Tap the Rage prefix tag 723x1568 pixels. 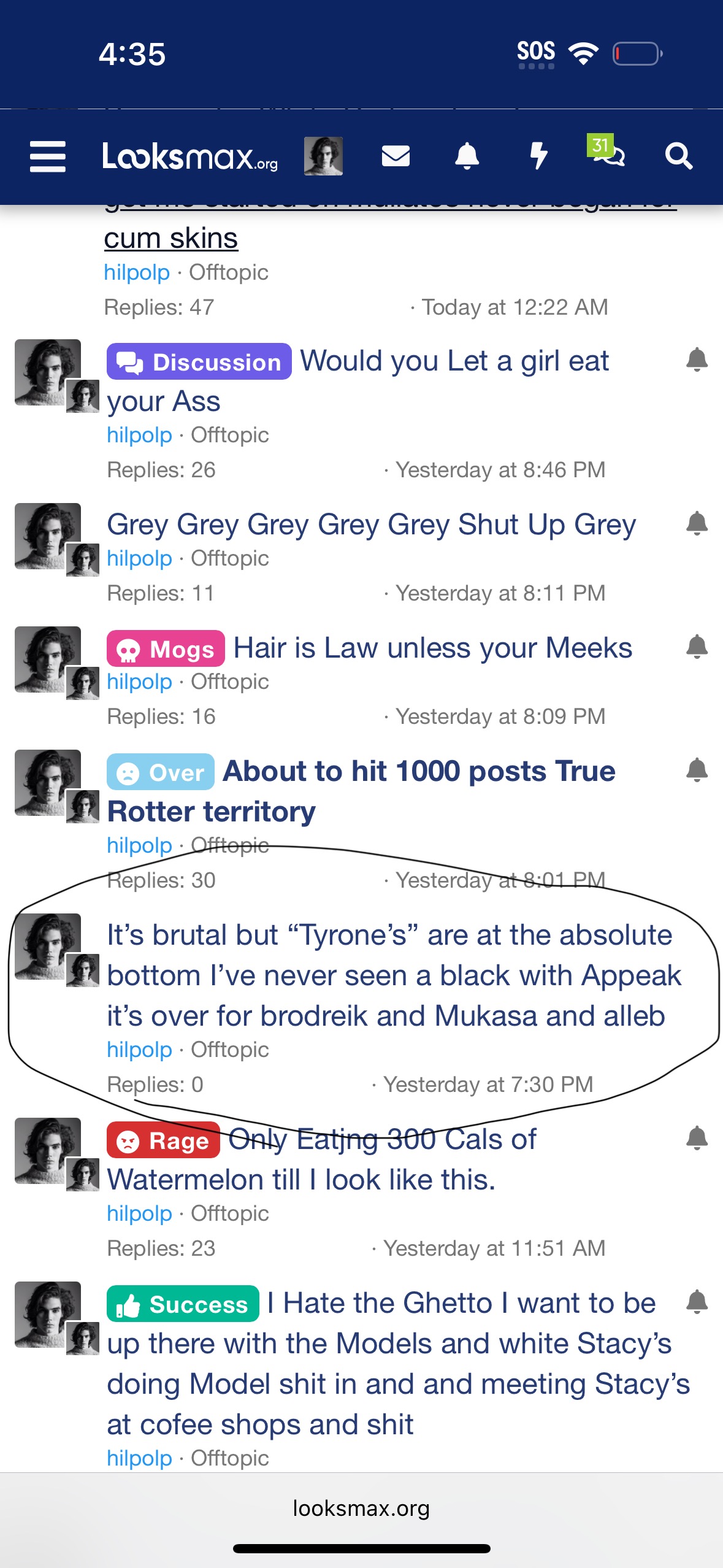tap(163, 1140)
